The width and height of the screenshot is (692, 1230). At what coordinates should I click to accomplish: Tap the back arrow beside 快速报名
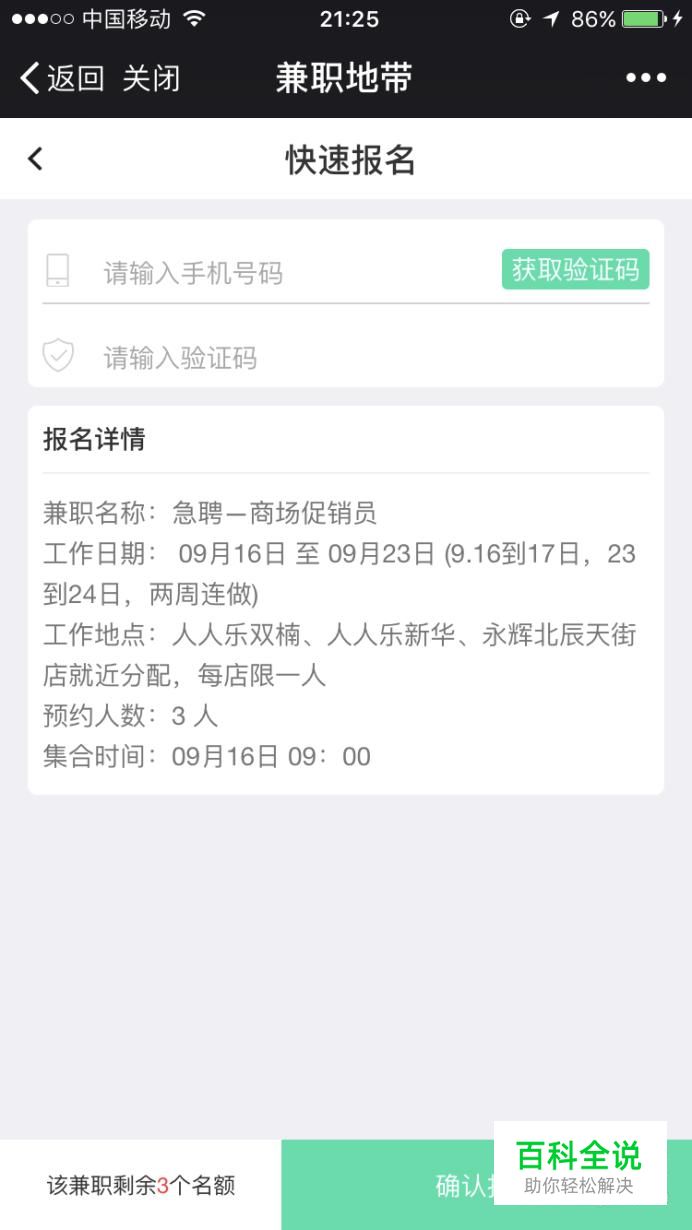36,158
